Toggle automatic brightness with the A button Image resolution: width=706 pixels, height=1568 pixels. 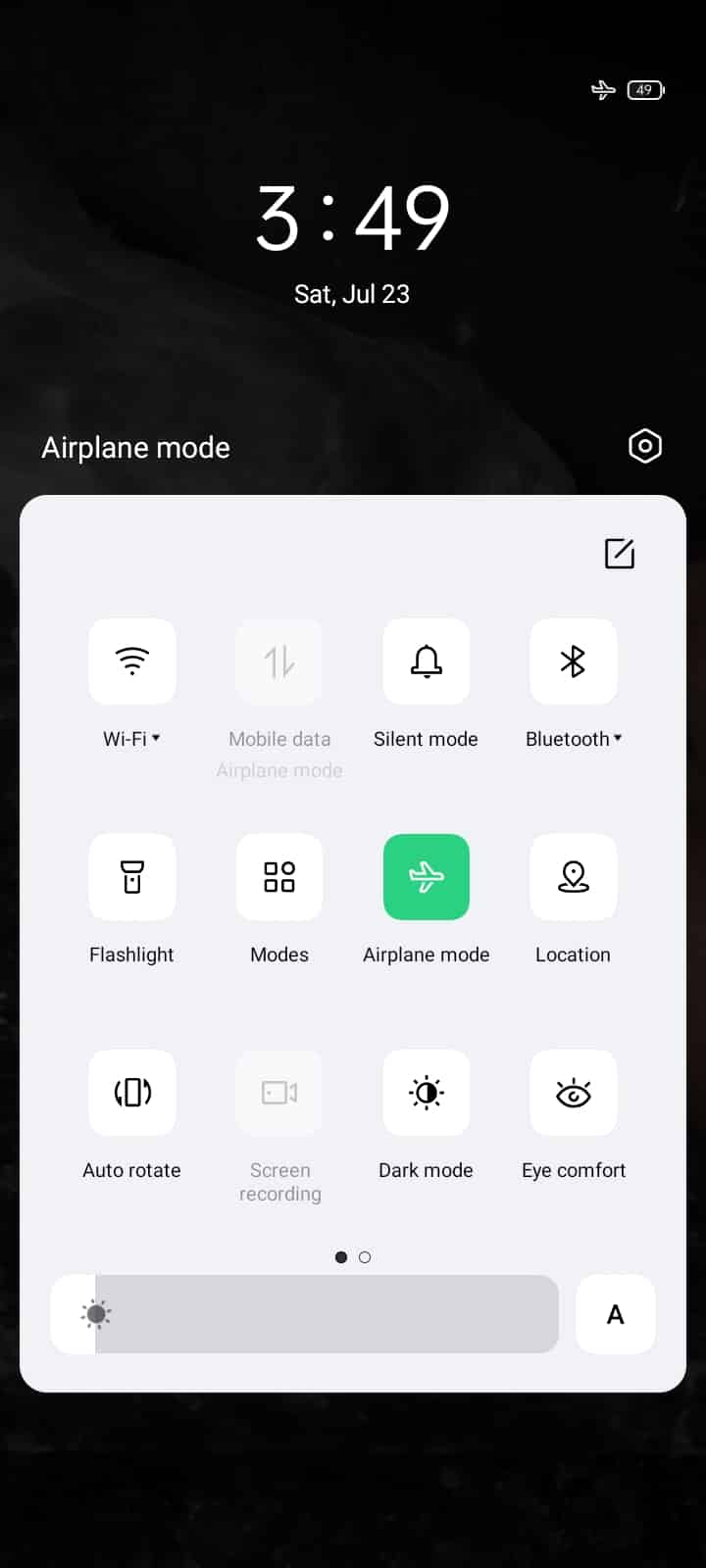pyautogui.click(x=615, y=1314)
